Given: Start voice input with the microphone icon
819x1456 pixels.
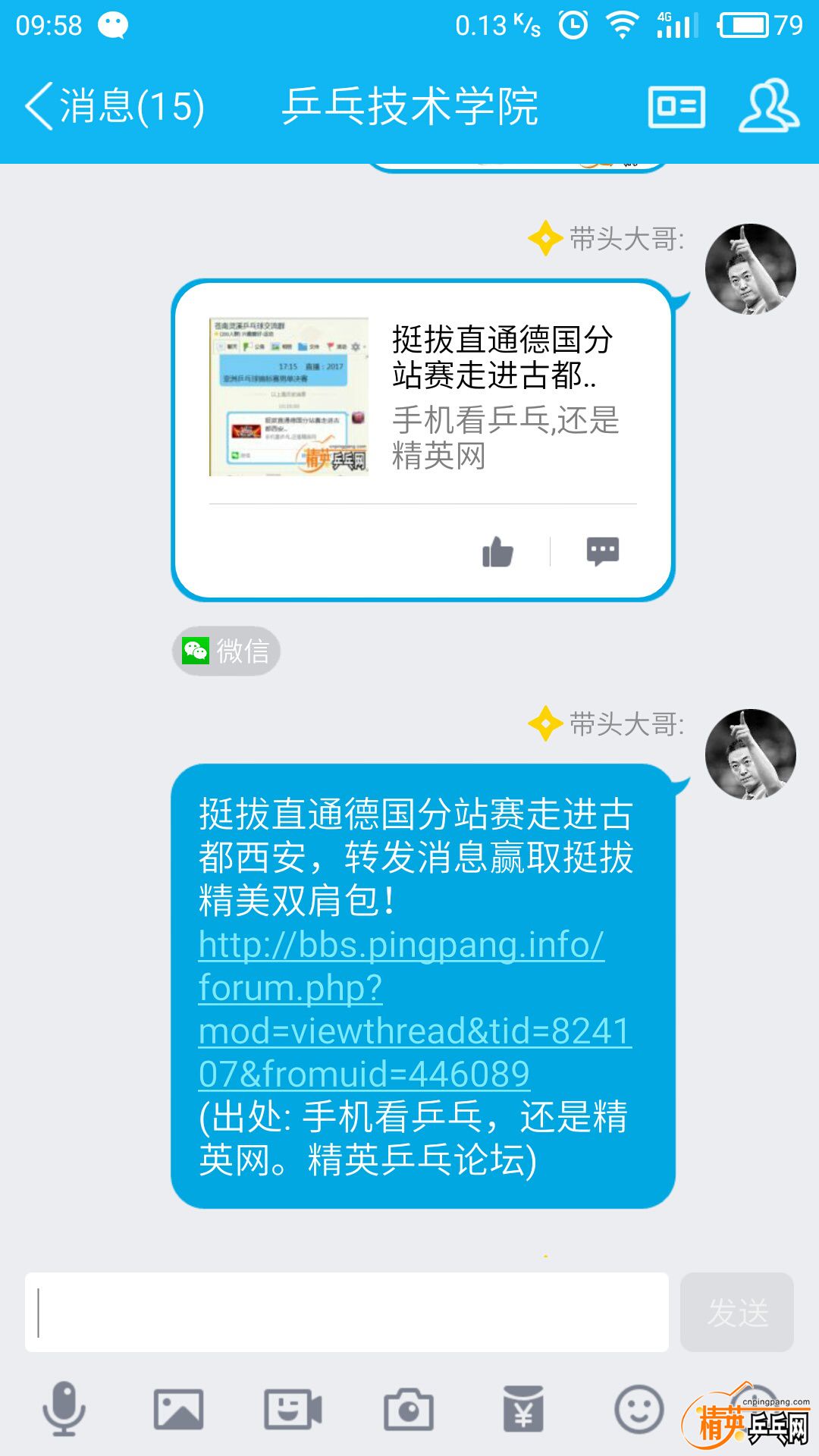Looking at the screenshot, I should 64,1409.
